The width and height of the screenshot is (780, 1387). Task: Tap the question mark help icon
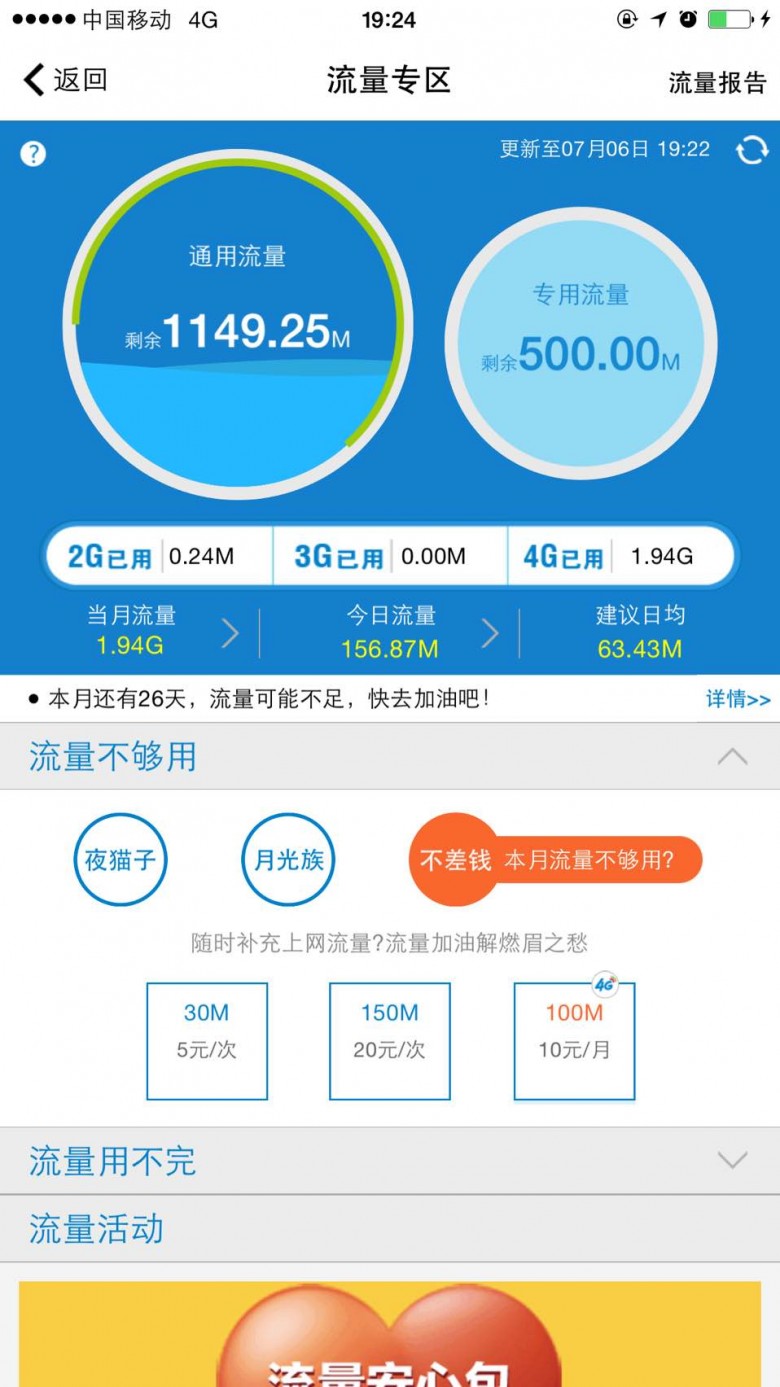tap(33, 154)
